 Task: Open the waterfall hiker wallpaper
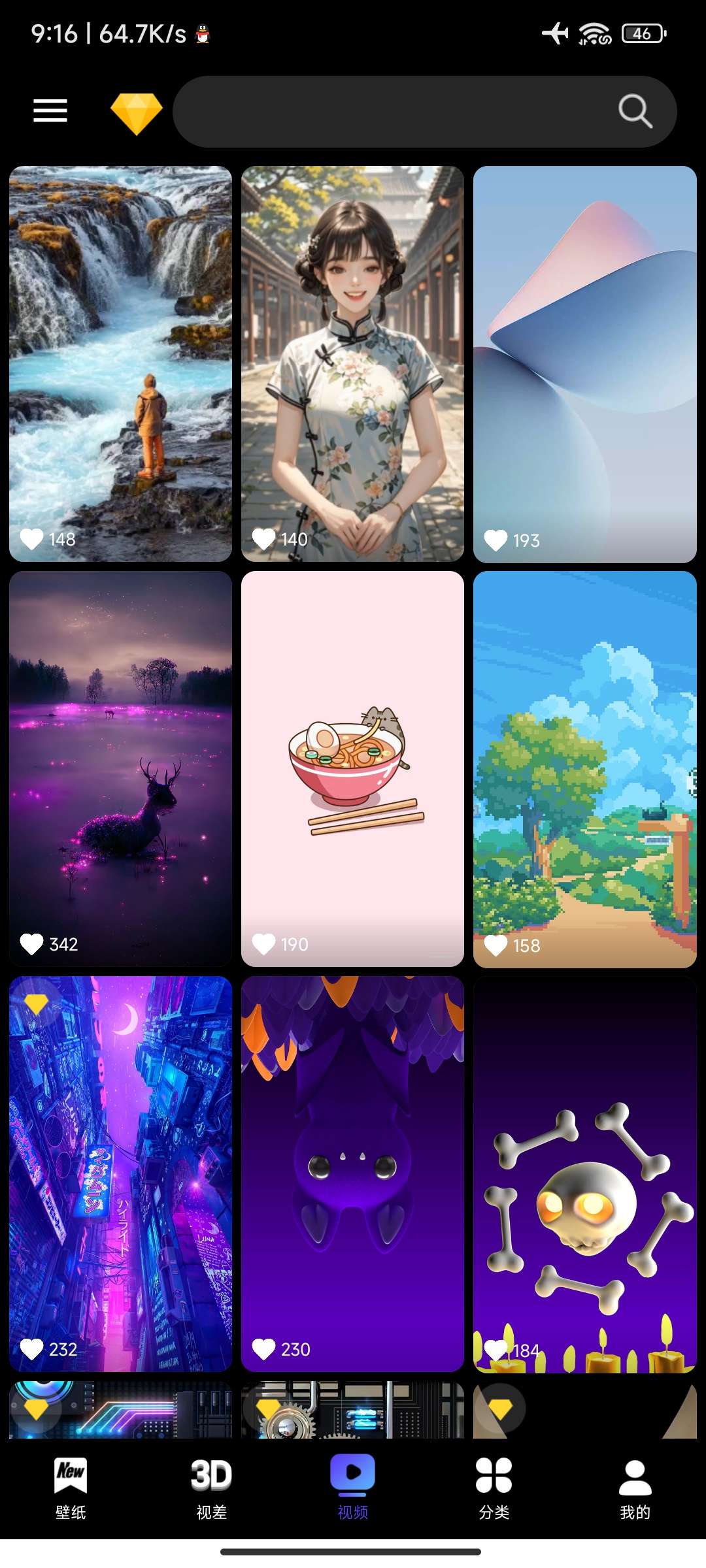[x=121, y=363]
